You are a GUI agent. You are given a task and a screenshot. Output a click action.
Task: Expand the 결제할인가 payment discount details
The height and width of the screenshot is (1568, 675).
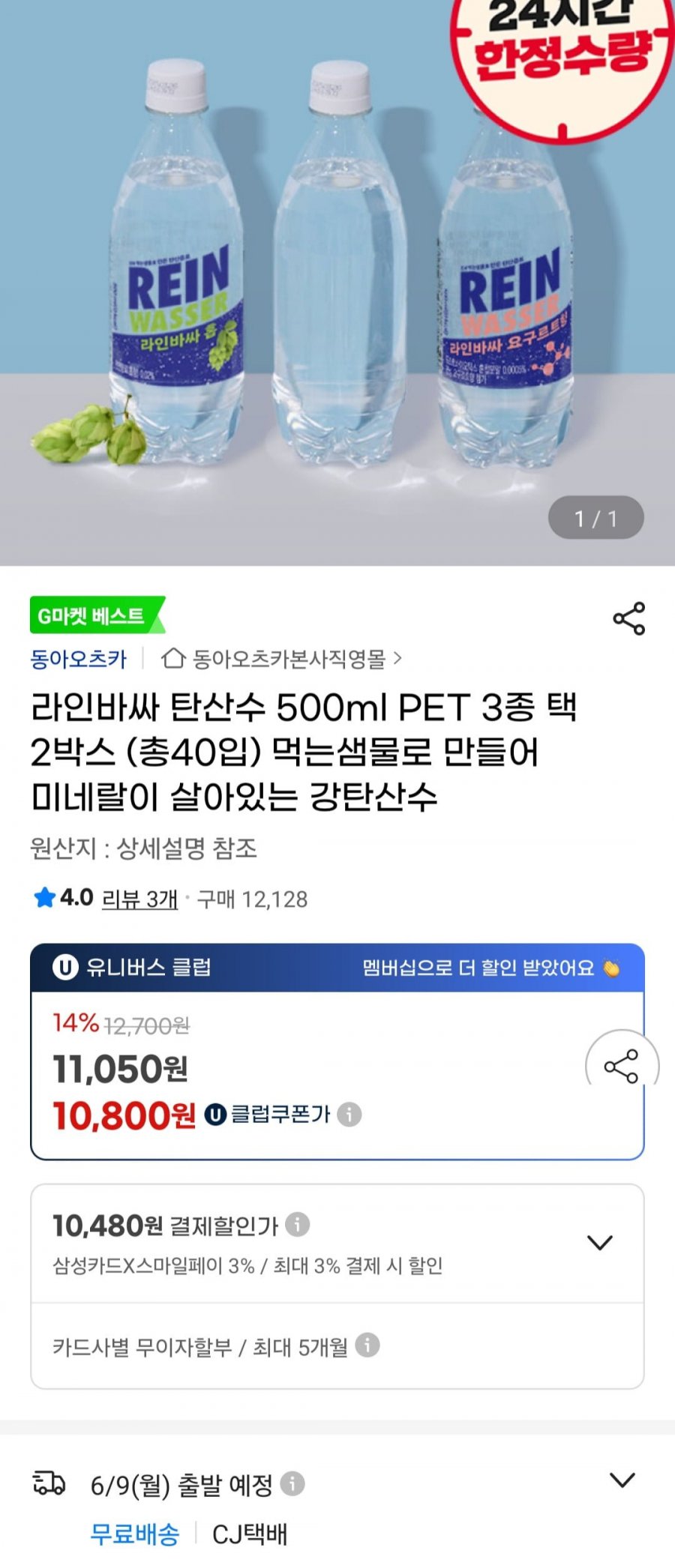[599, 1243]
